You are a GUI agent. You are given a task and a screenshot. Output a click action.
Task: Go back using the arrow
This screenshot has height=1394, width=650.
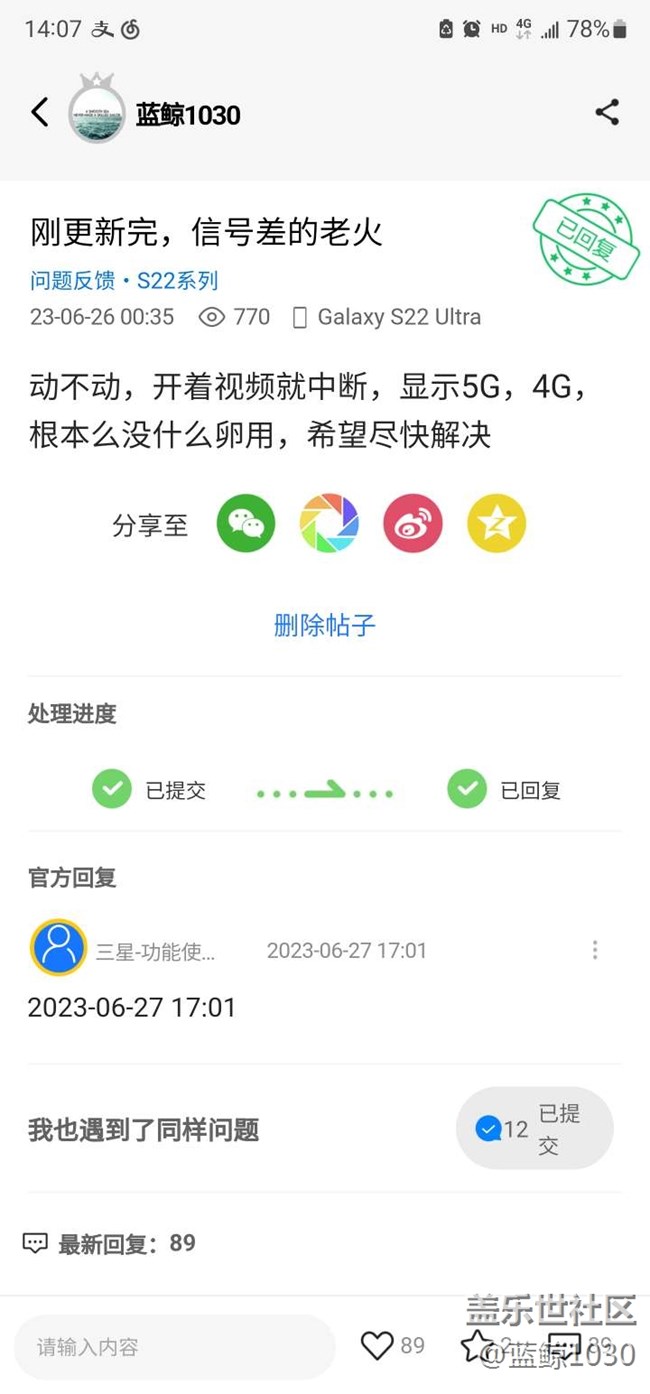point(40,112)
